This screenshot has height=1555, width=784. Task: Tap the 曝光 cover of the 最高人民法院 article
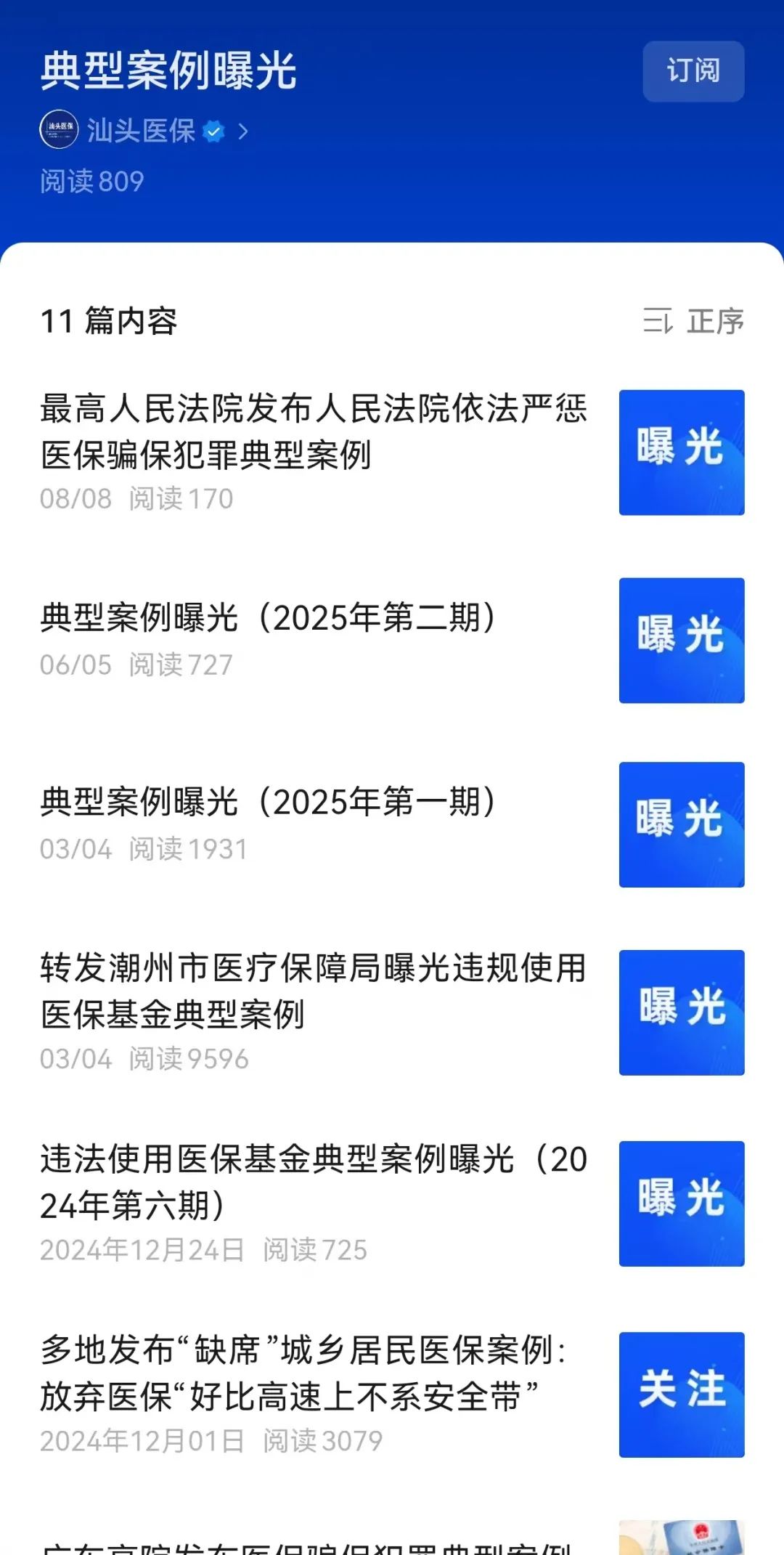click(x=681, y=452)
